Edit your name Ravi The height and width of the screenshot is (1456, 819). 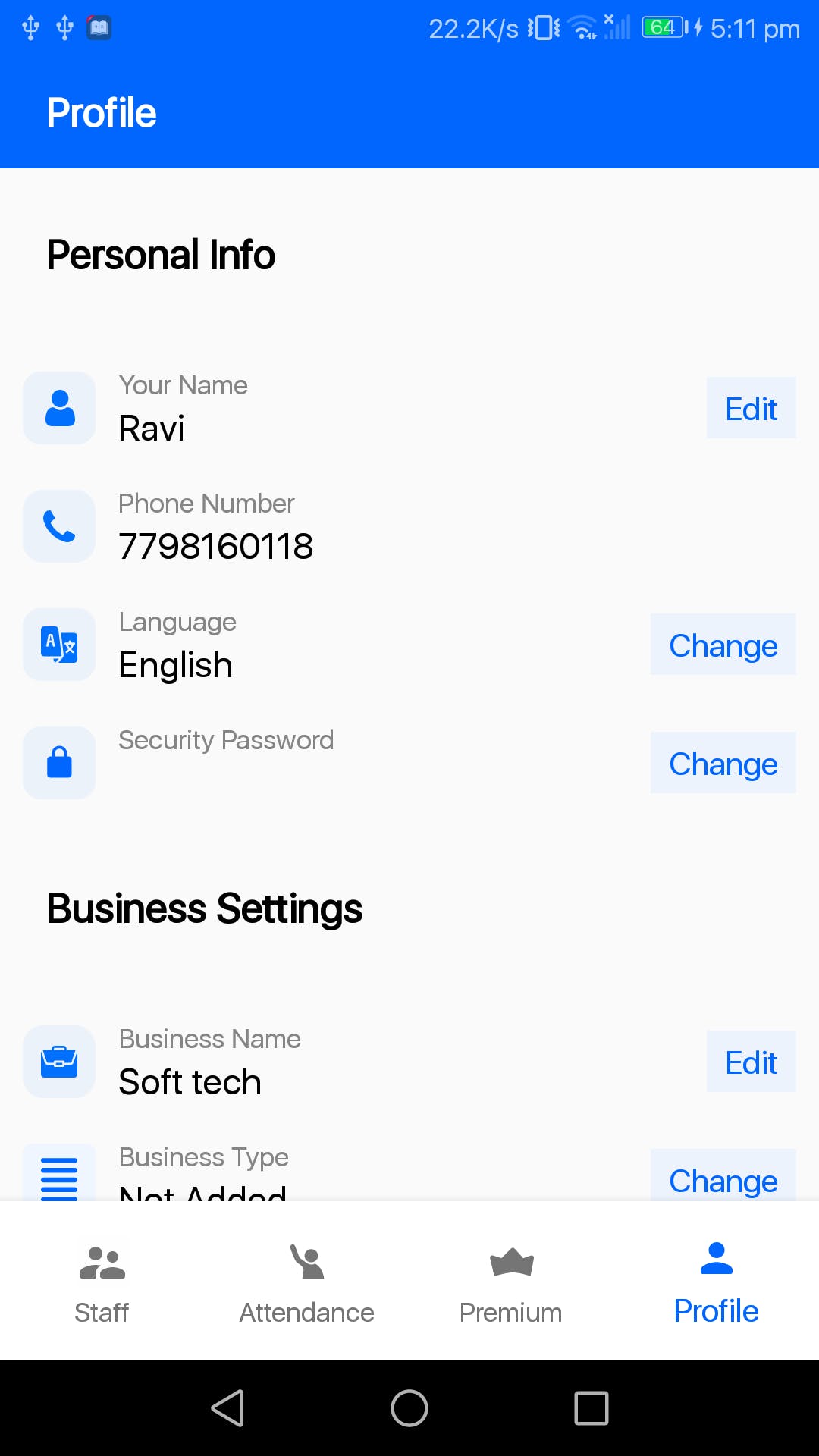[x=751, y=408]
